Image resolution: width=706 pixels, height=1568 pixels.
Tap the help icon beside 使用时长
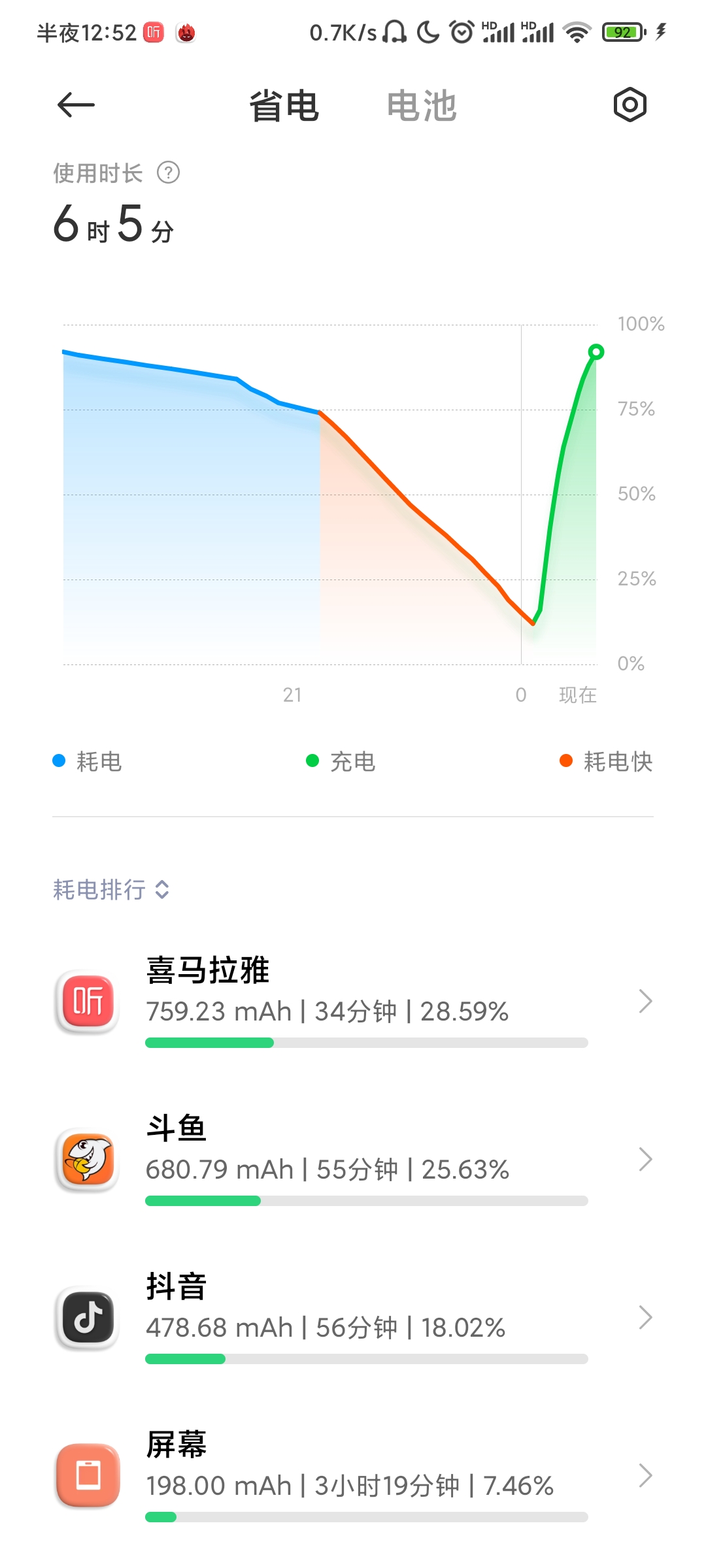pos(168,173)
